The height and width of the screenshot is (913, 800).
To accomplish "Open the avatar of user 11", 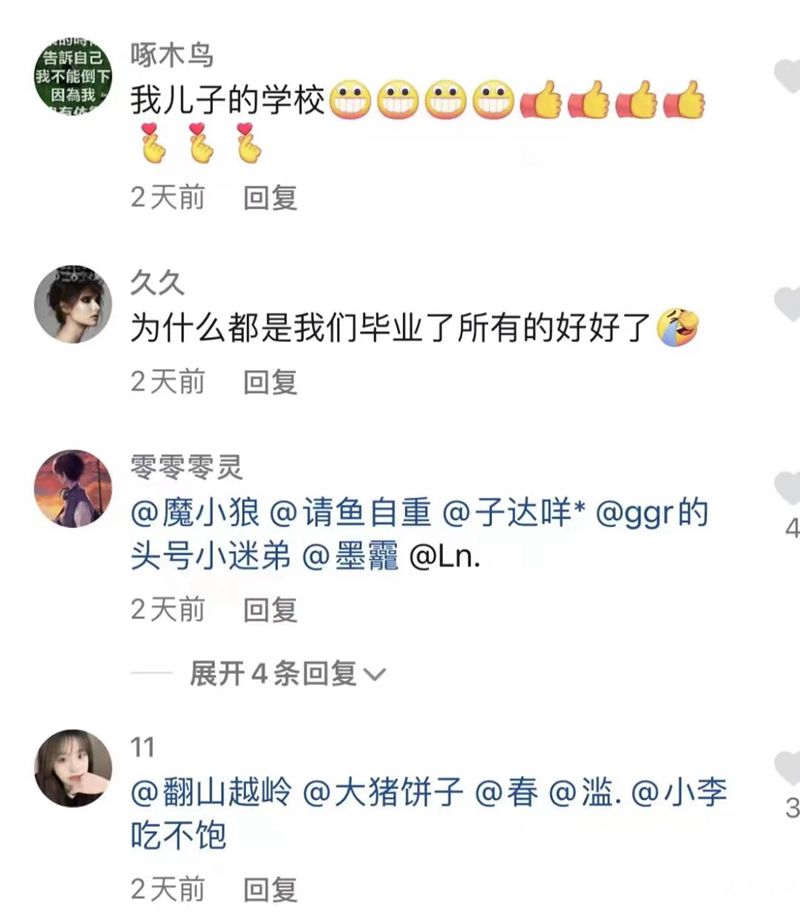I will [73, 768].
